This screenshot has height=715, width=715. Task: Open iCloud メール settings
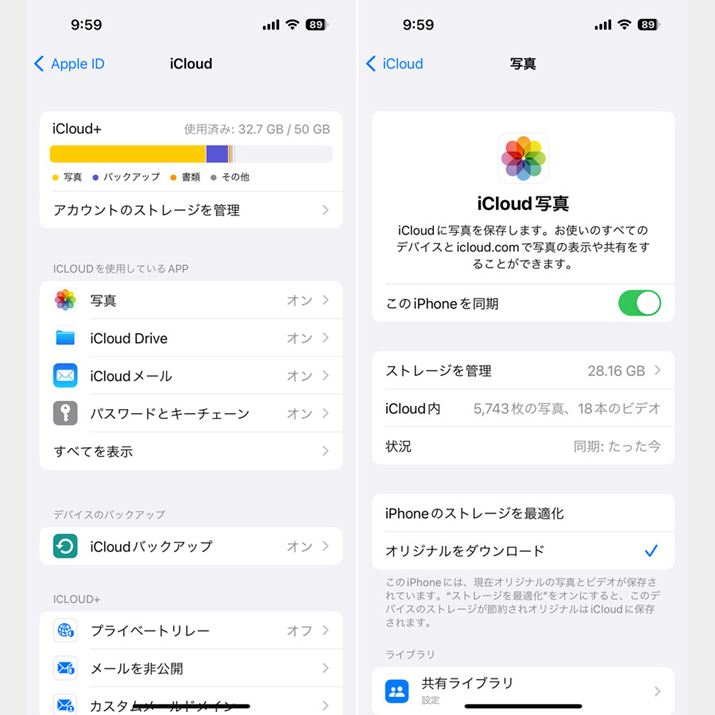pyautogui.click(x=191, y=376)
